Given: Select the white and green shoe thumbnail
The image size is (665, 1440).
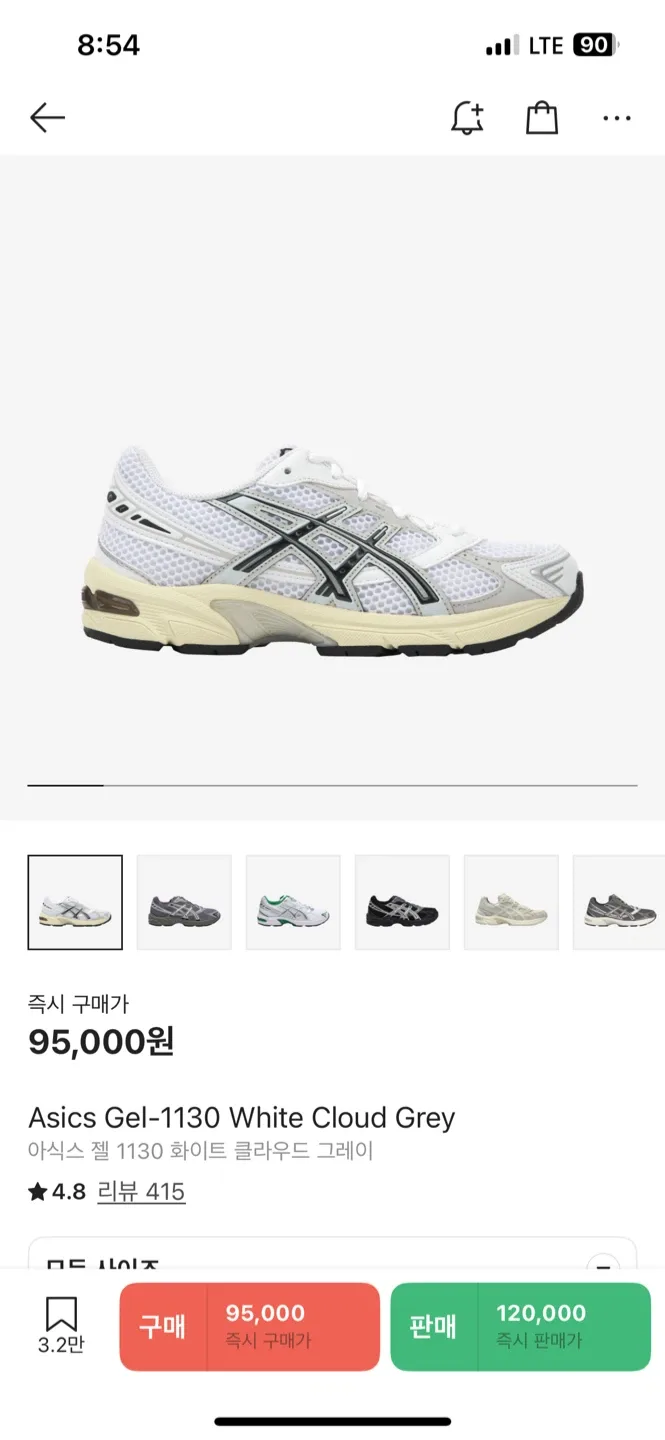Looking at the screenshot, I should 293,902.
